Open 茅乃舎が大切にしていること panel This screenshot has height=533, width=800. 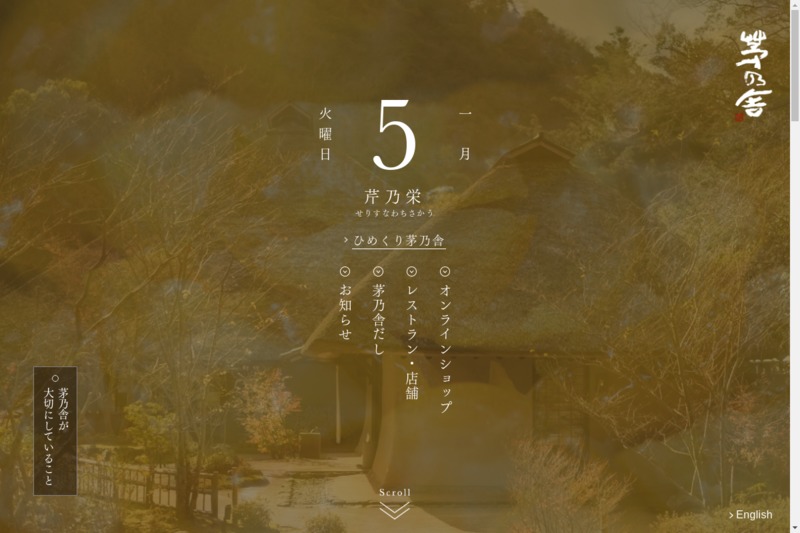pos(56,430)
